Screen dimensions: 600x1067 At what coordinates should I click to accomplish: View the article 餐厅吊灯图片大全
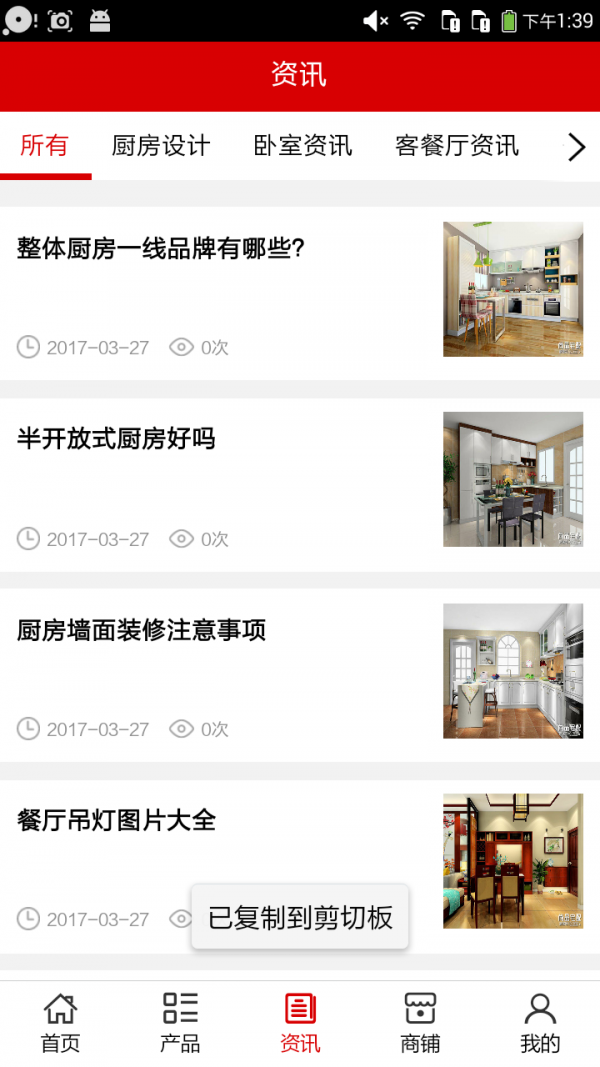click(x=116, y=821)
